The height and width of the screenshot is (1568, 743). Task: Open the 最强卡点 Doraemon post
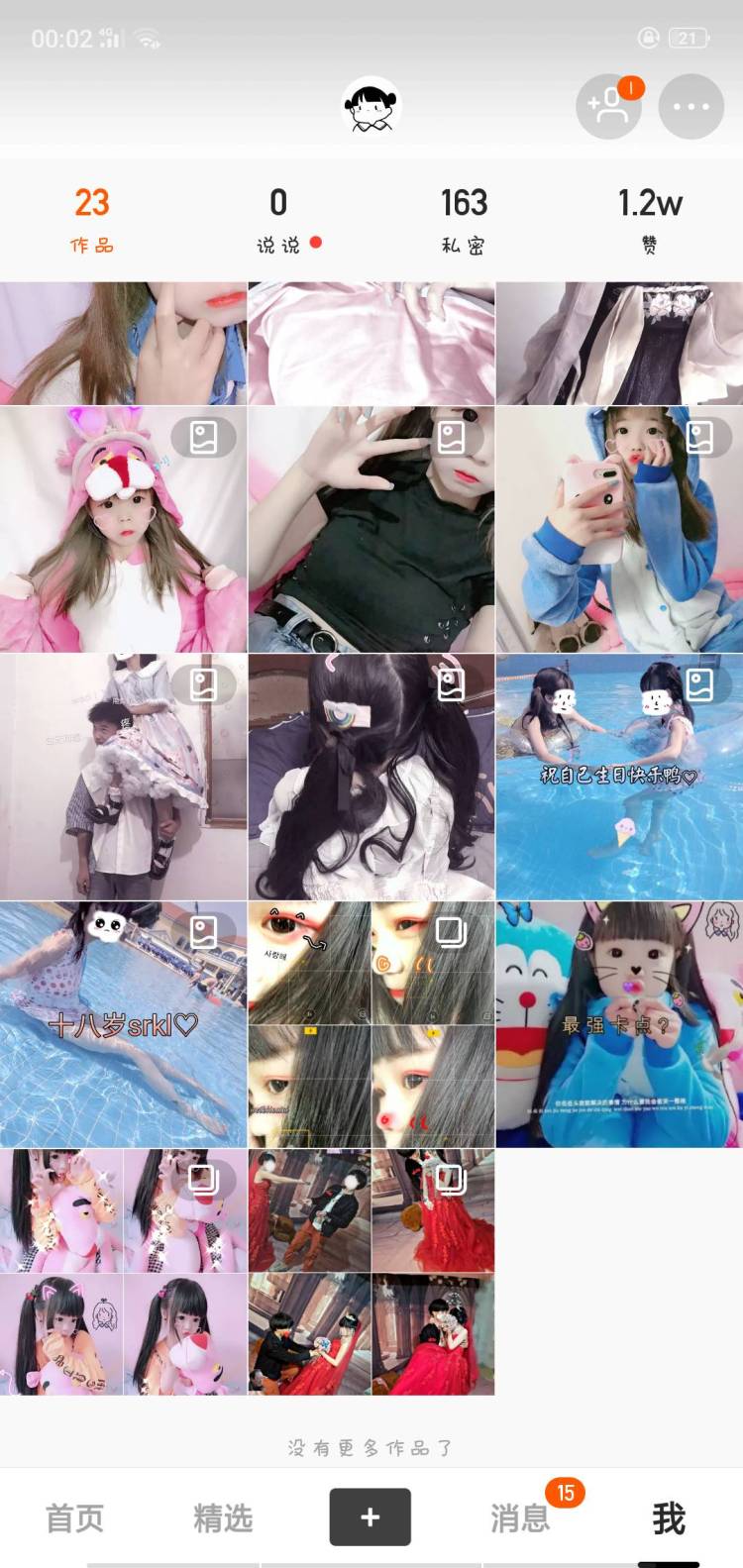coord(619,1024)
